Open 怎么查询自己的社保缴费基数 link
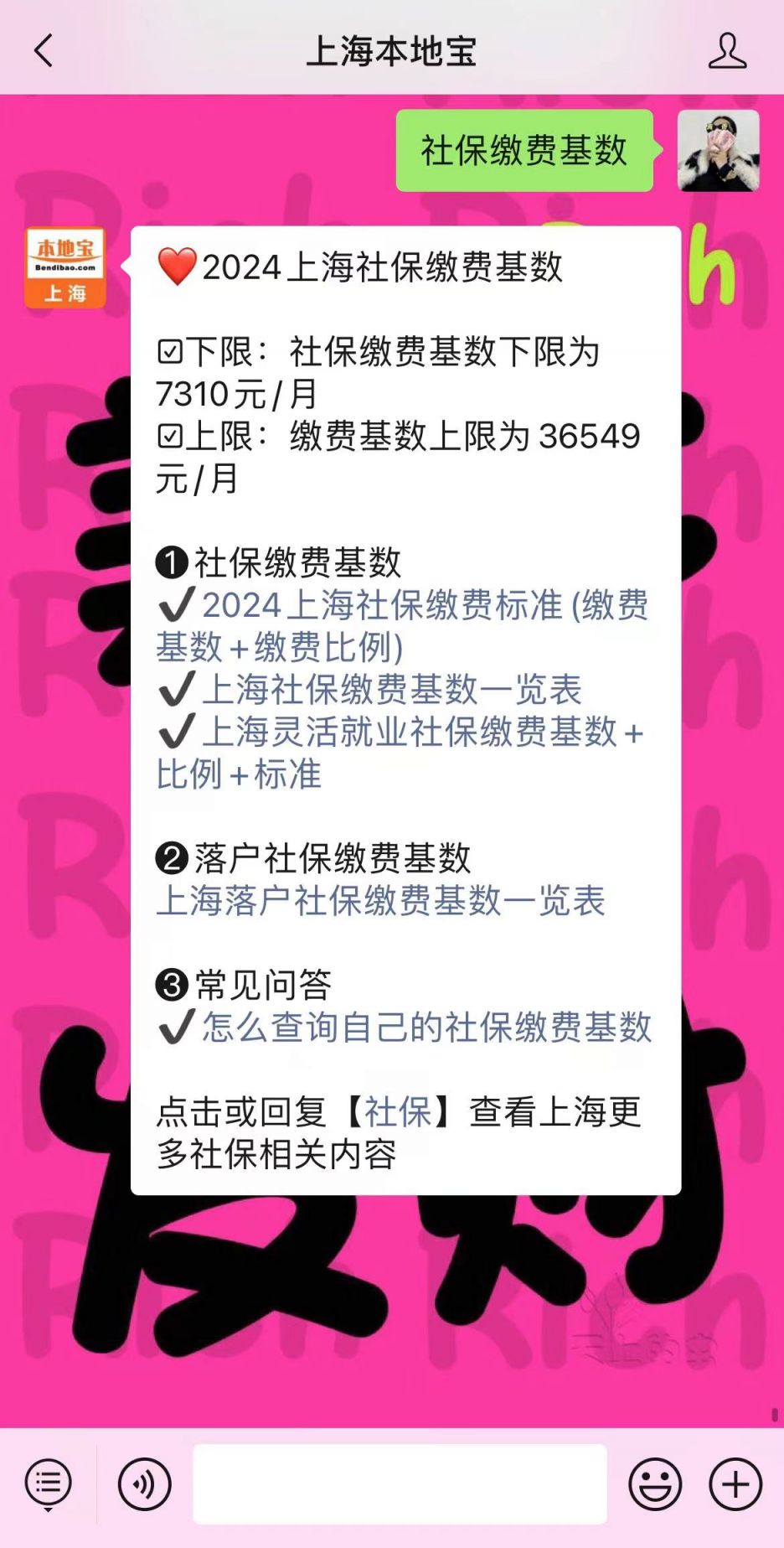 click(426, 1028)
